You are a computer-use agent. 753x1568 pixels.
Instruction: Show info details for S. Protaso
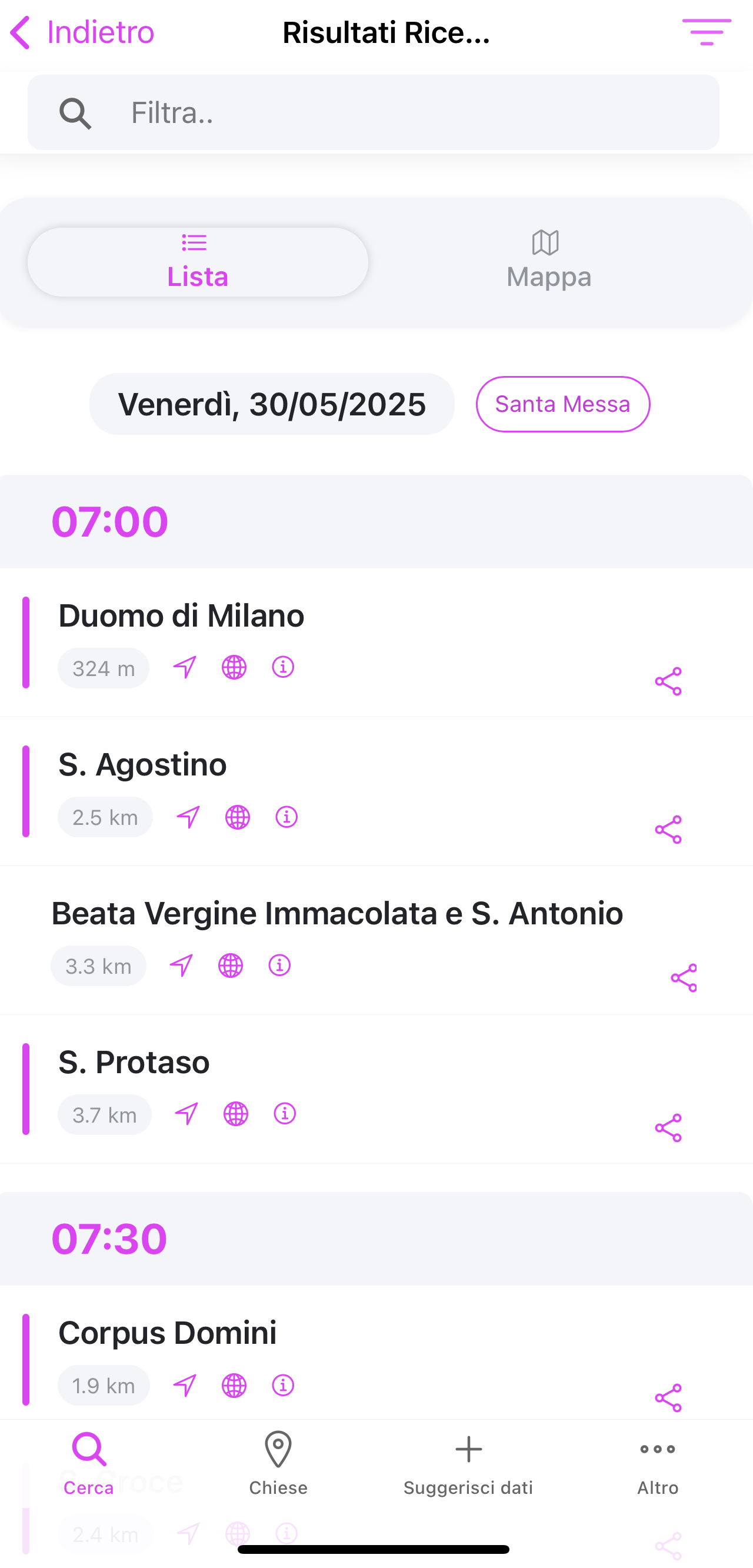pos(284,1114)
